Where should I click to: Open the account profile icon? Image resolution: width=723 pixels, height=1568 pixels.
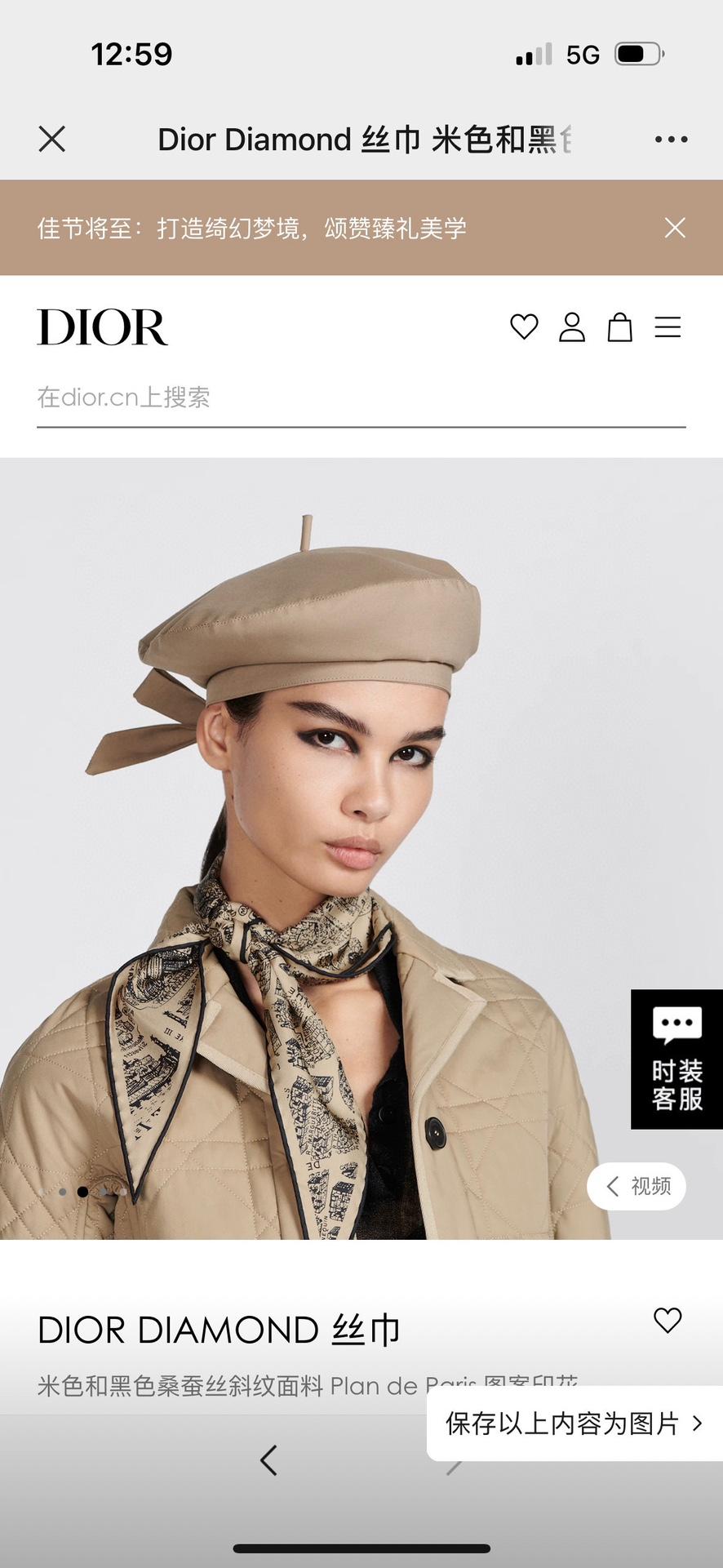coord(572,327)
